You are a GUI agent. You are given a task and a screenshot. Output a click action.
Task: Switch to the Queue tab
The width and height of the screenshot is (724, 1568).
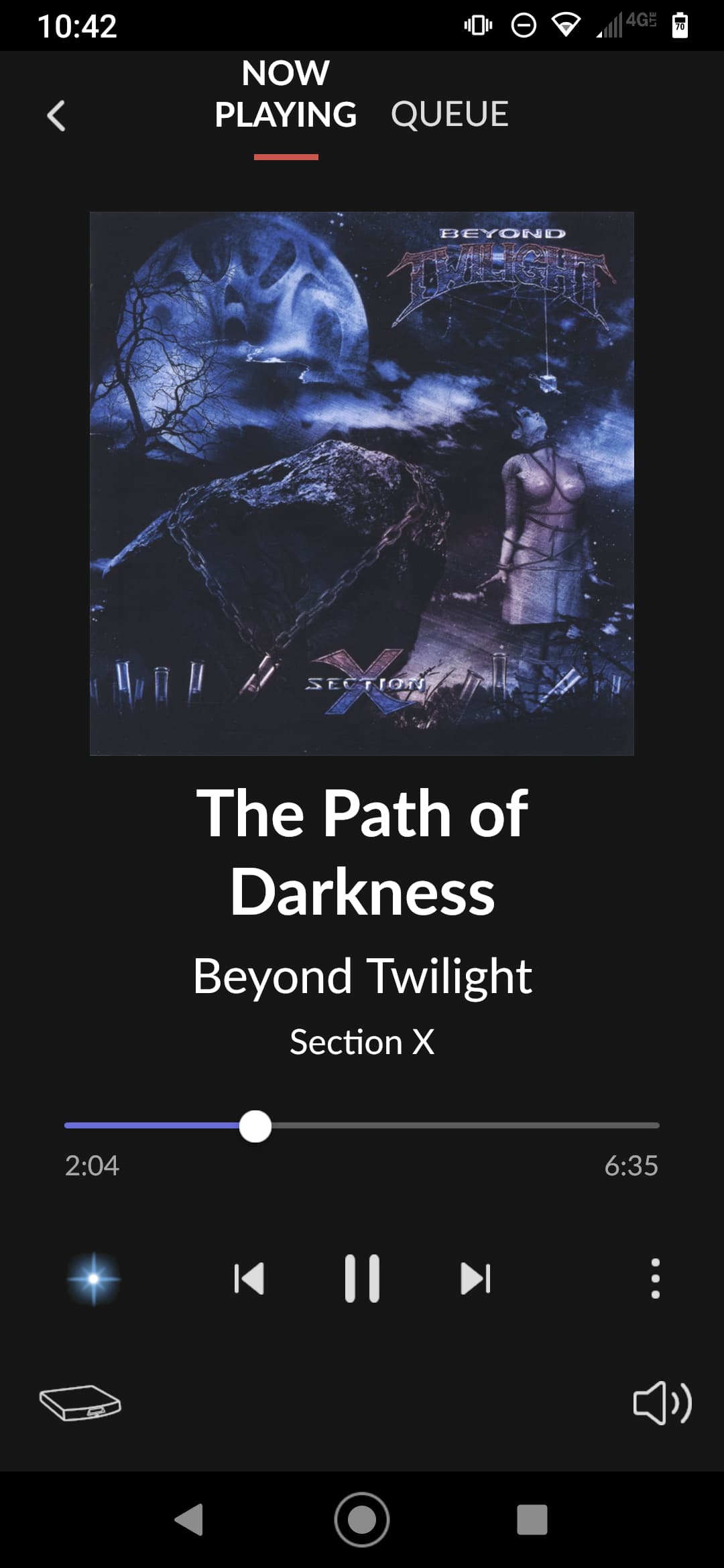[449, 114]
